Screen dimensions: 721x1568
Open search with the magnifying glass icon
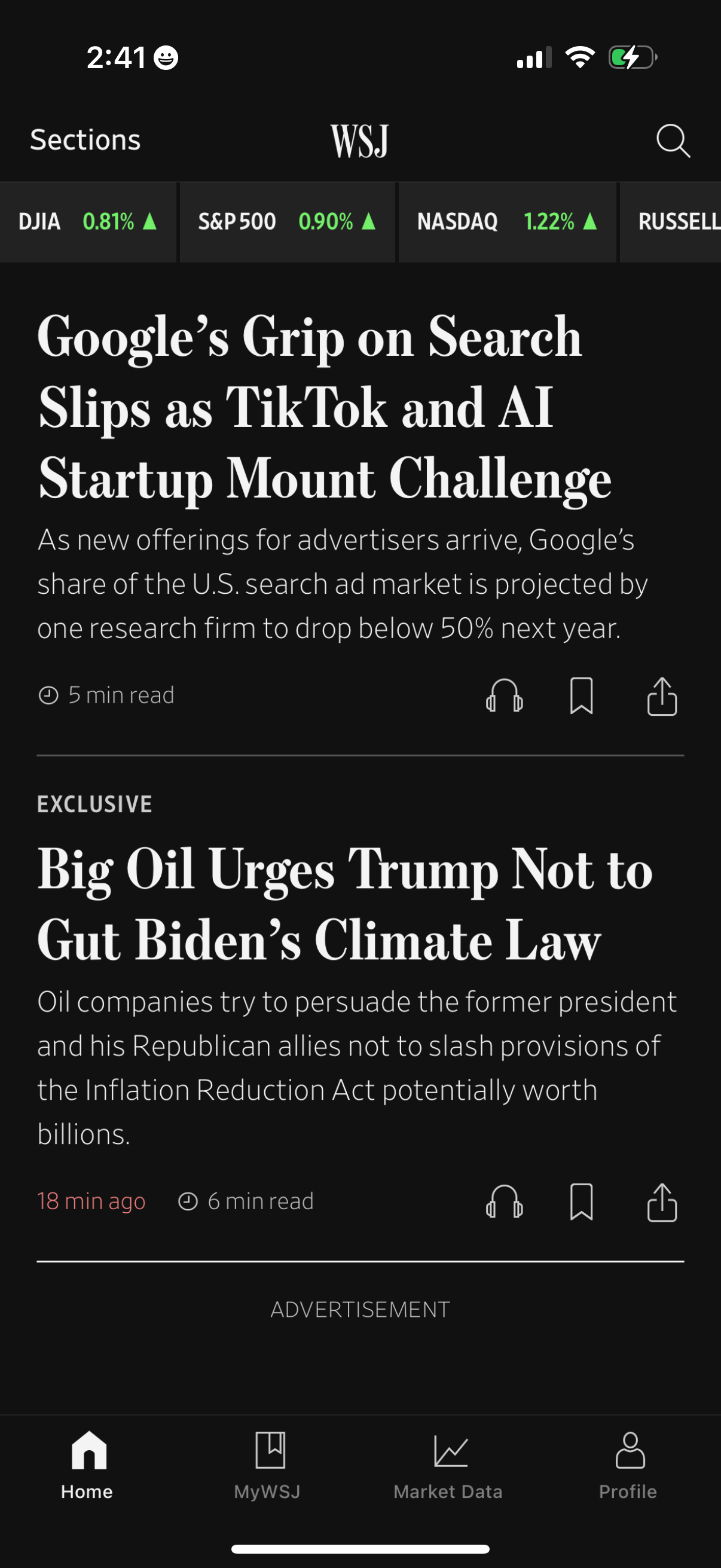672,141
